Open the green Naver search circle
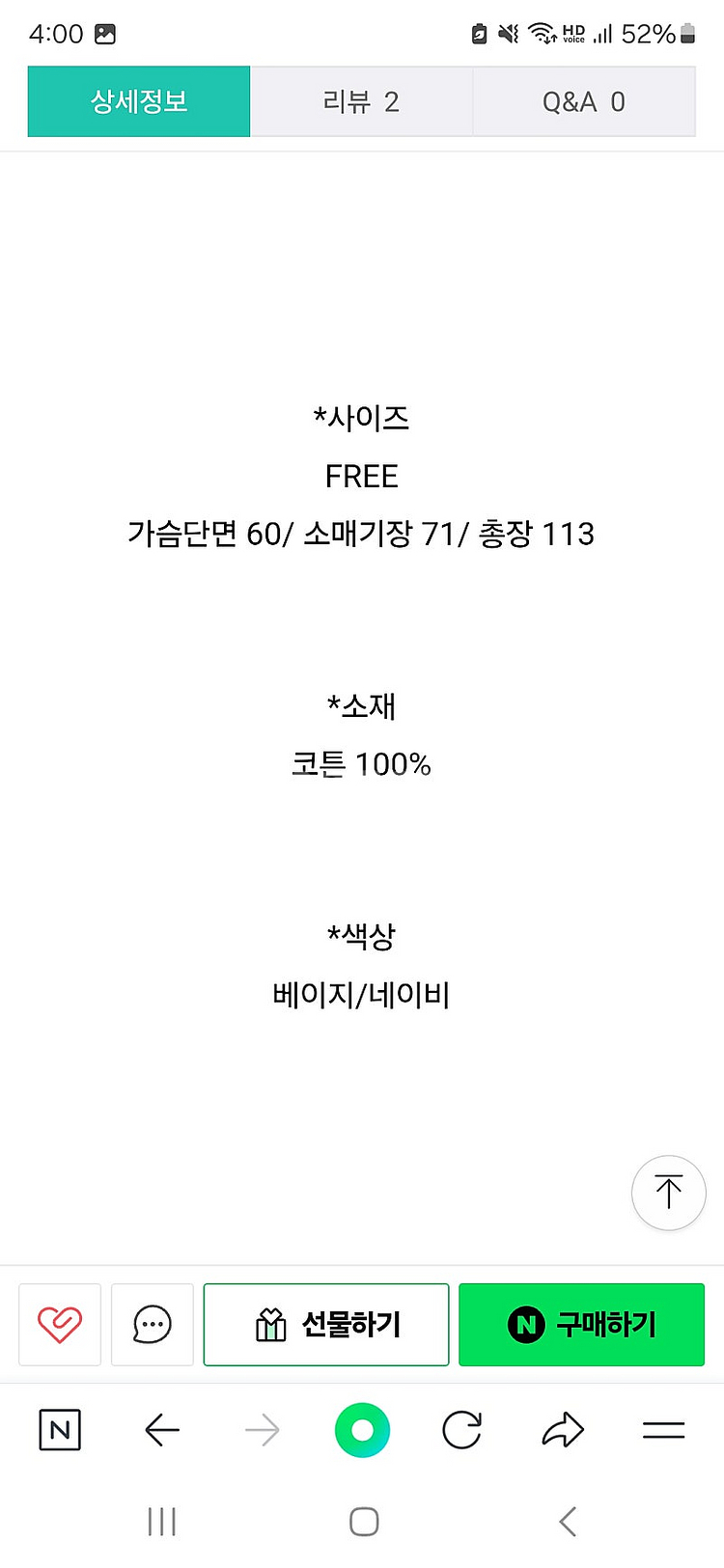 pos(362,1429)
